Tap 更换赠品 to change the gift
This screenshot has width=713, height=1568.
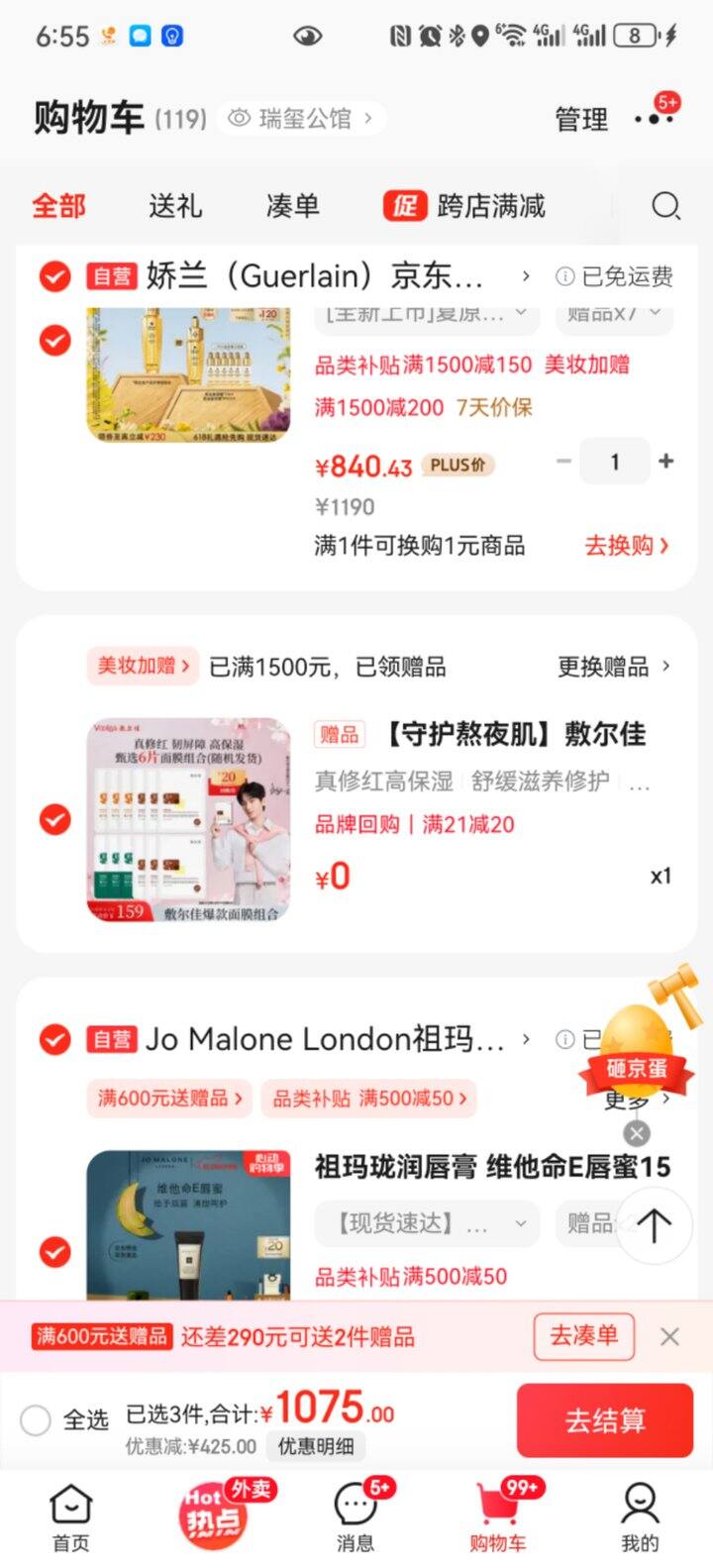click(613, 667)
